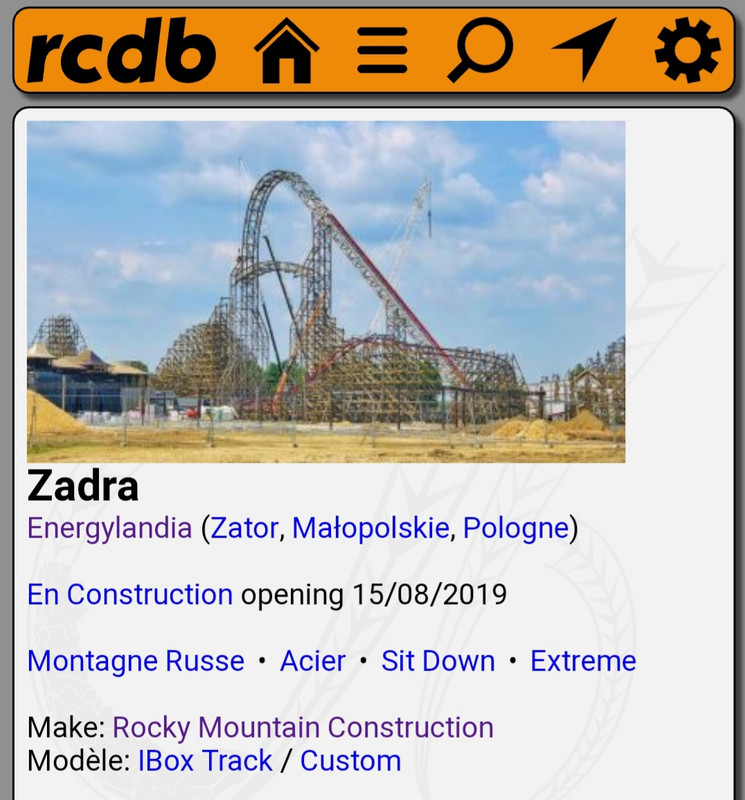The height and width of the screenshot is (800, 745).
Task: Open the Pologne country link
Action: pos(515,528)
